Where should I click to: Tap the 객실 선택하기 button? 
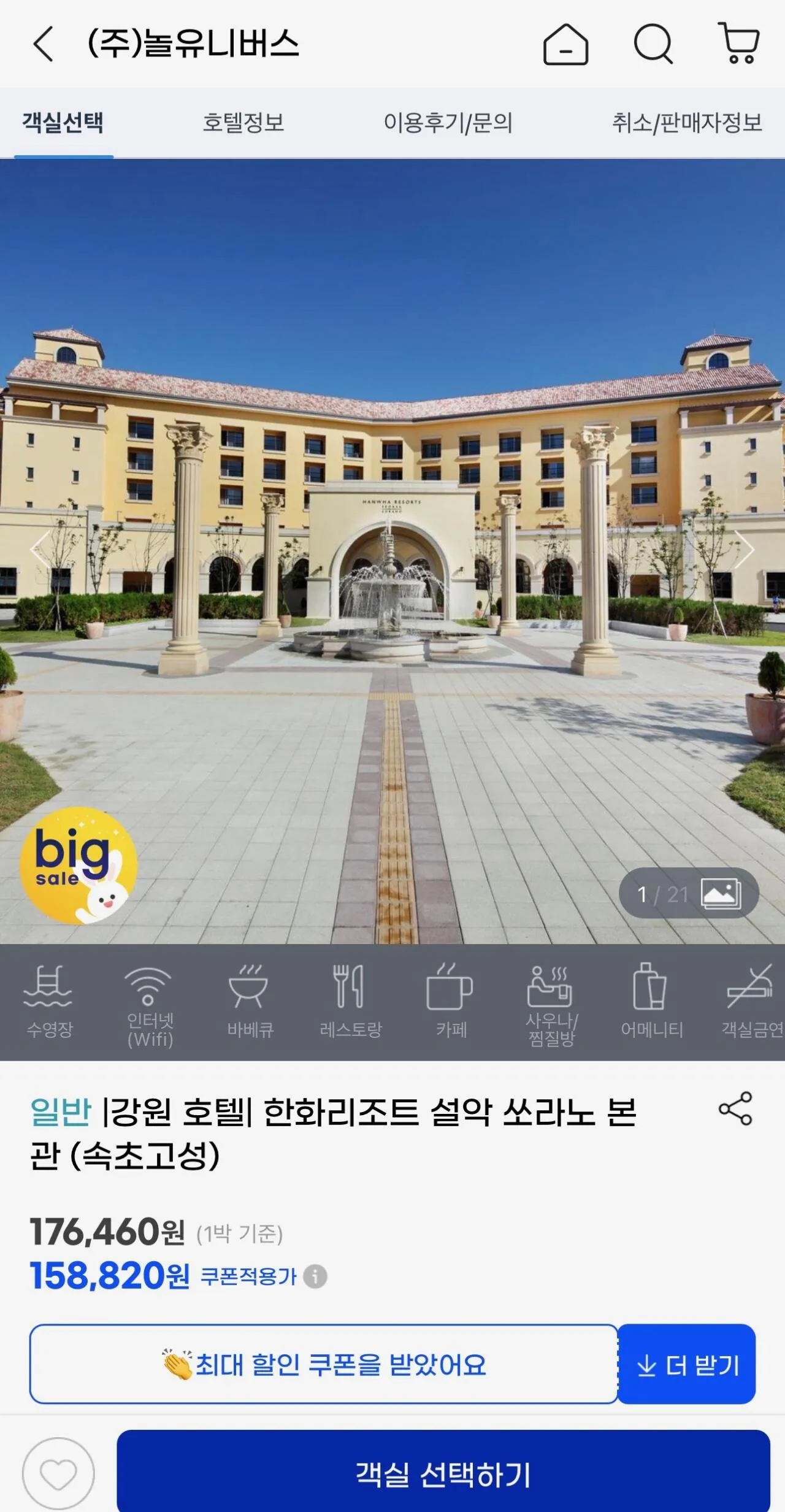(443, 1474)
